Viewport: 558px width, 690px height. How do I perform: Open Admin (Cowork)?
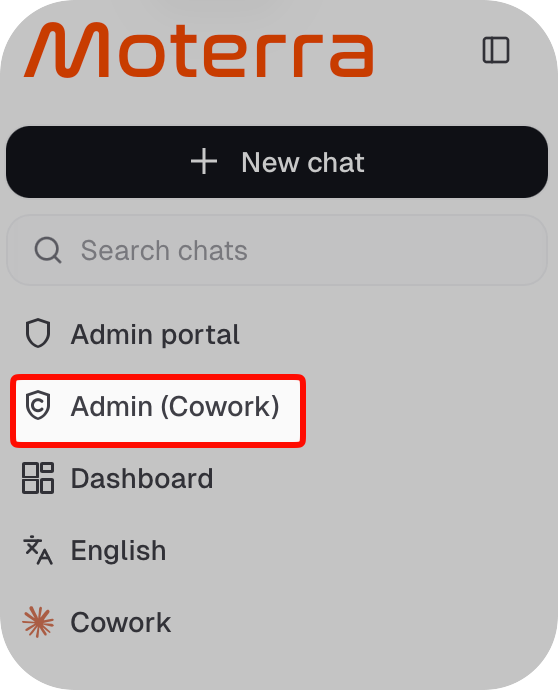tap(158, 411)
